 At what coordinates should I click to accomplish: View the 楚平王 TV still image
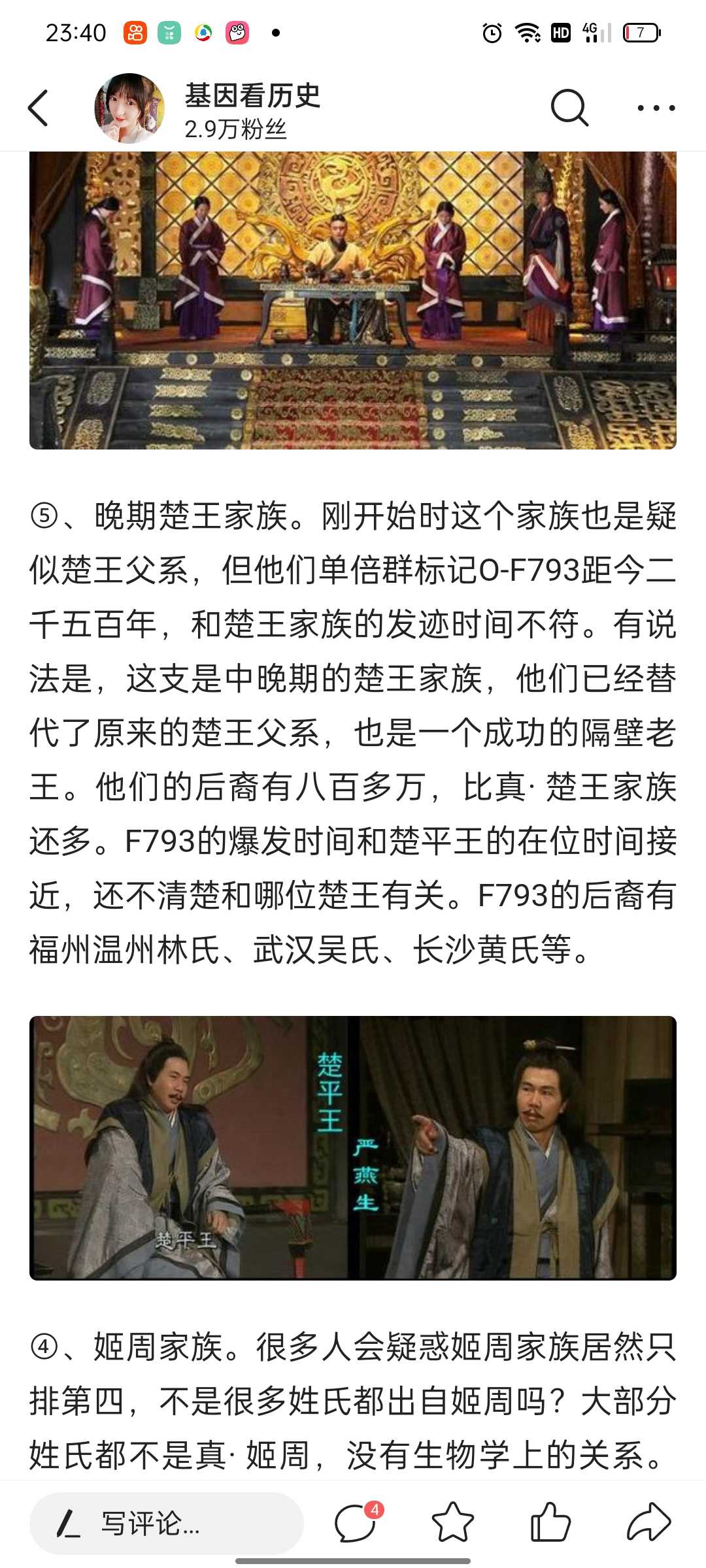click(x=353, y=1148)
